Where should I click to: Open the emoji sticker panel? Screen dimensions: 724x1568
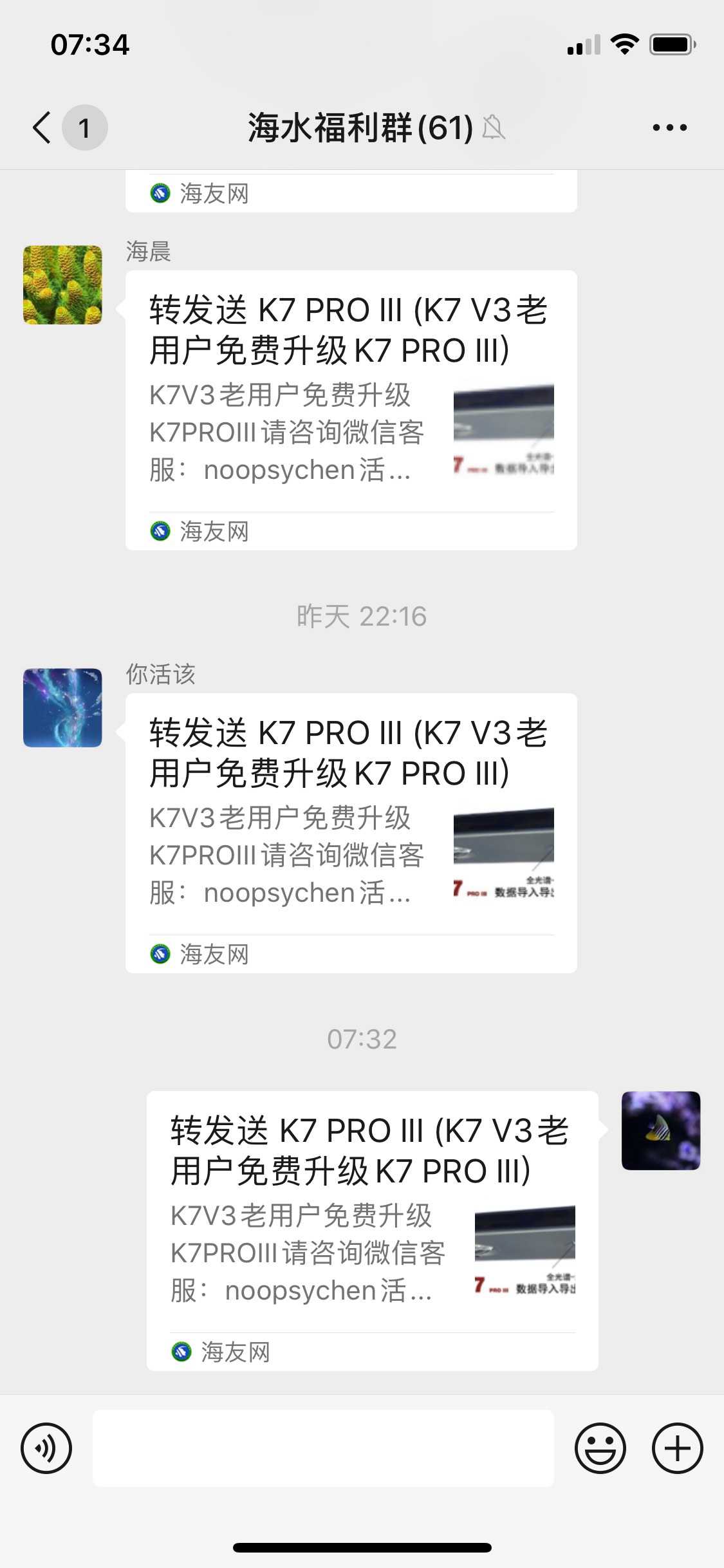(600, 1448)
